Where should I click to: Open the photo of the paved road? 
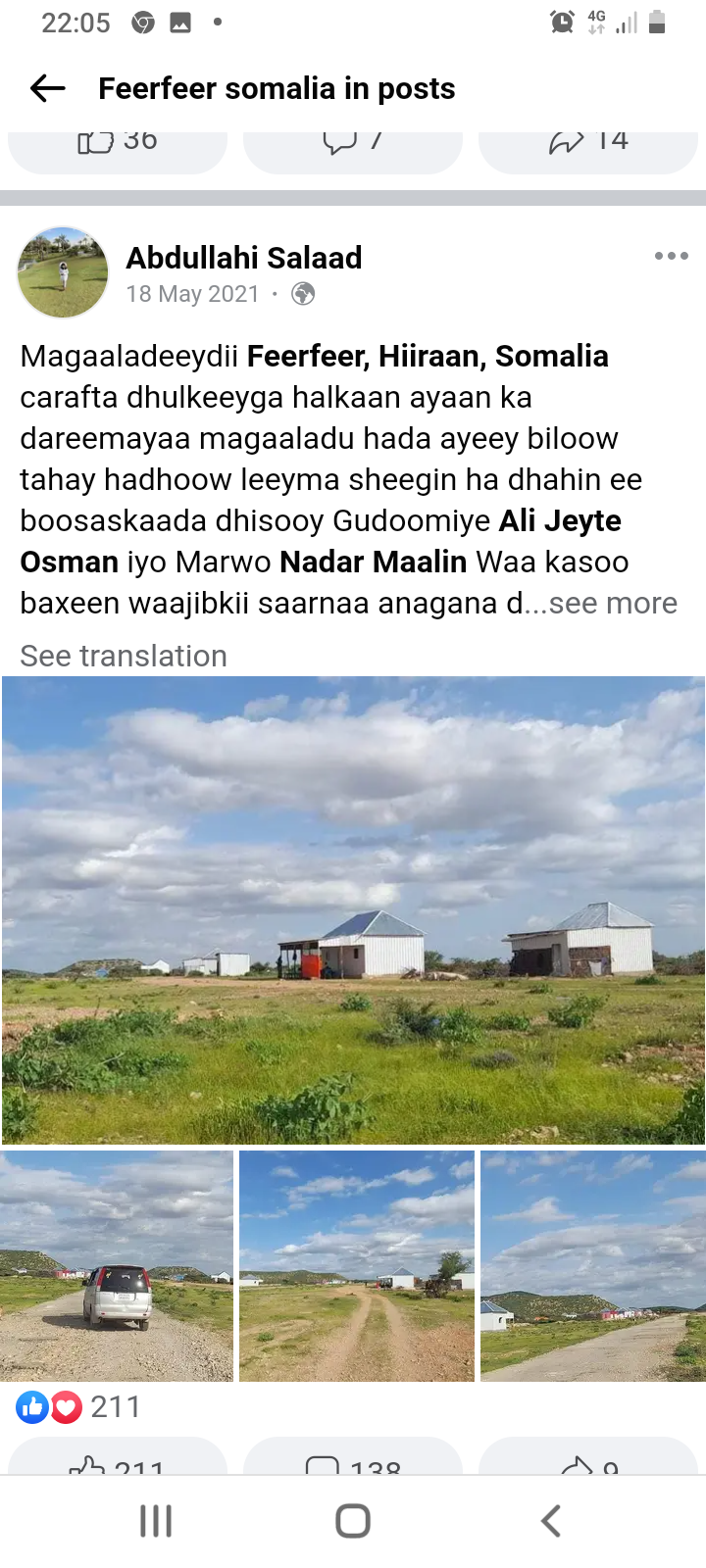pyautogui.click(x=593, y=1266)
